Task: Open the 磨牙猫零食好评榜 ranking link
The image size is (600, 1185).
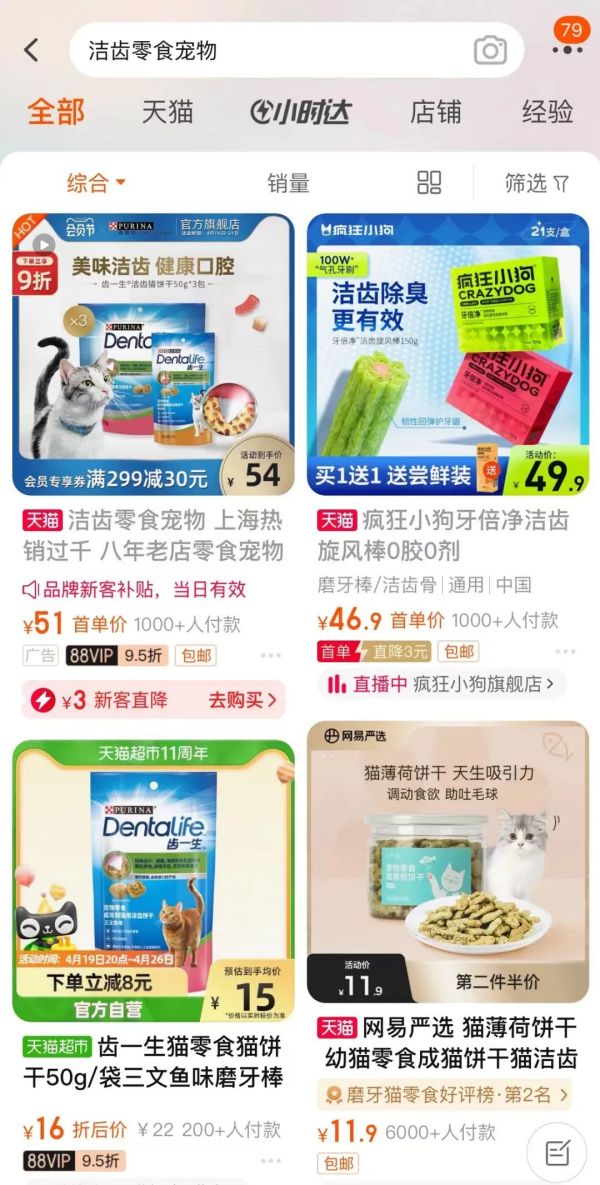Action: tap(445, 1095)
